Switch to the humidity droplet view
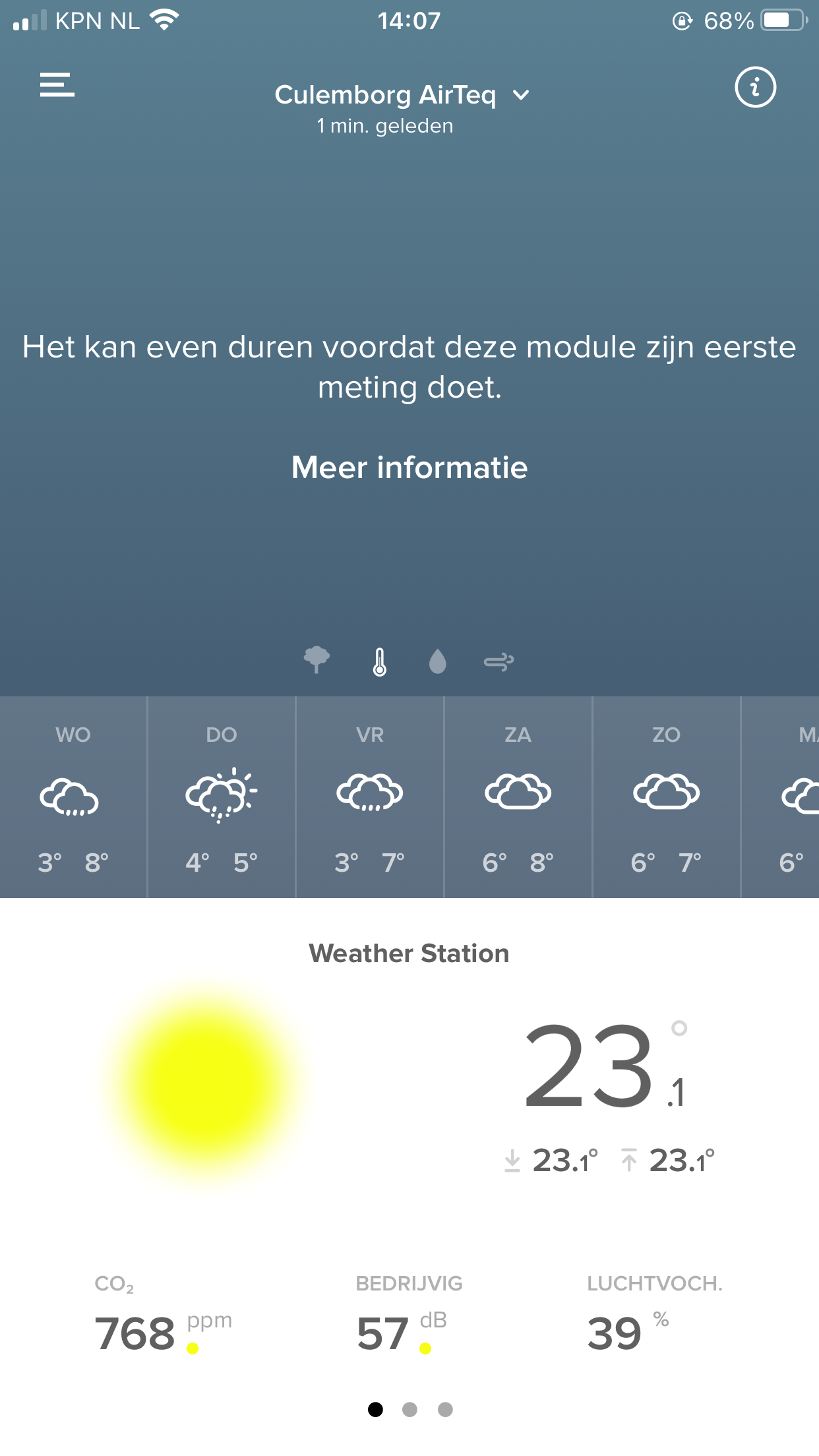 coord(438,661)
